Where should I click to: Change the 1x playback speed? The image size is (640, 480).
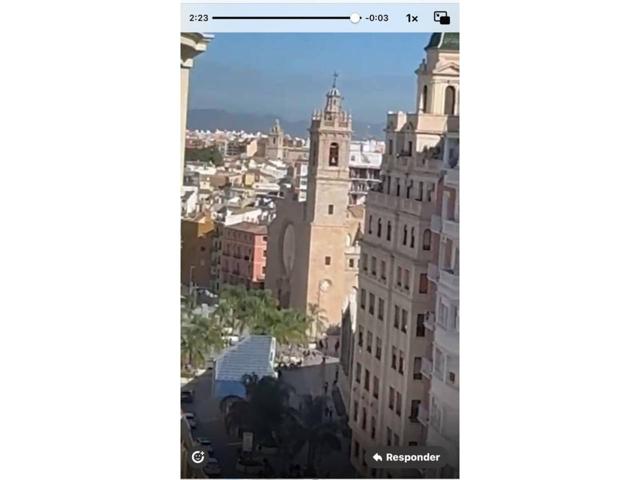[x=412, y=18]
